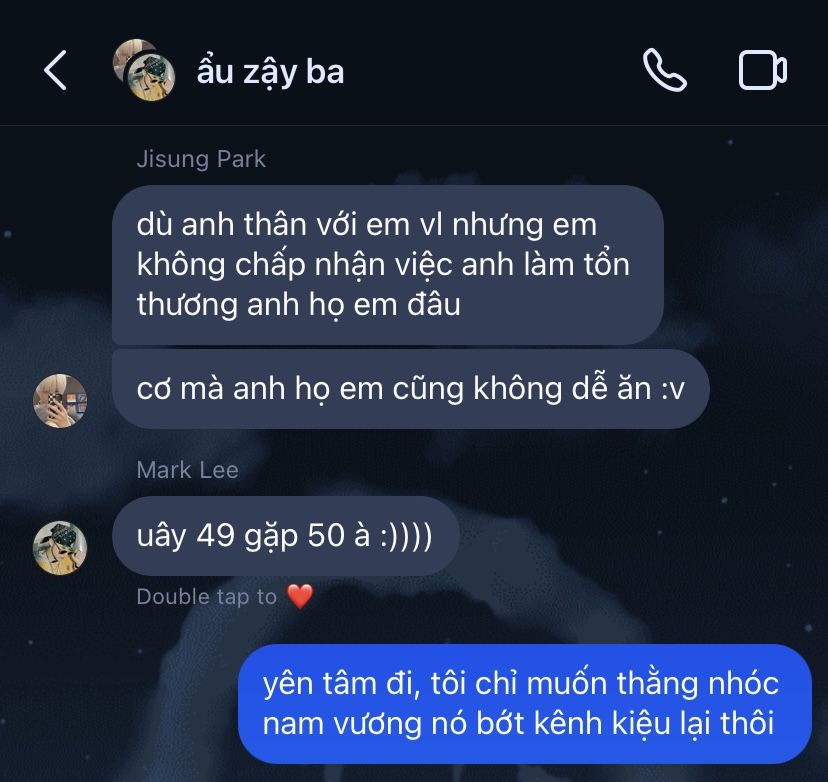Open Jisung Park's profile picture
This screenshot has height=782, width=828.
[x=60, y=400]
